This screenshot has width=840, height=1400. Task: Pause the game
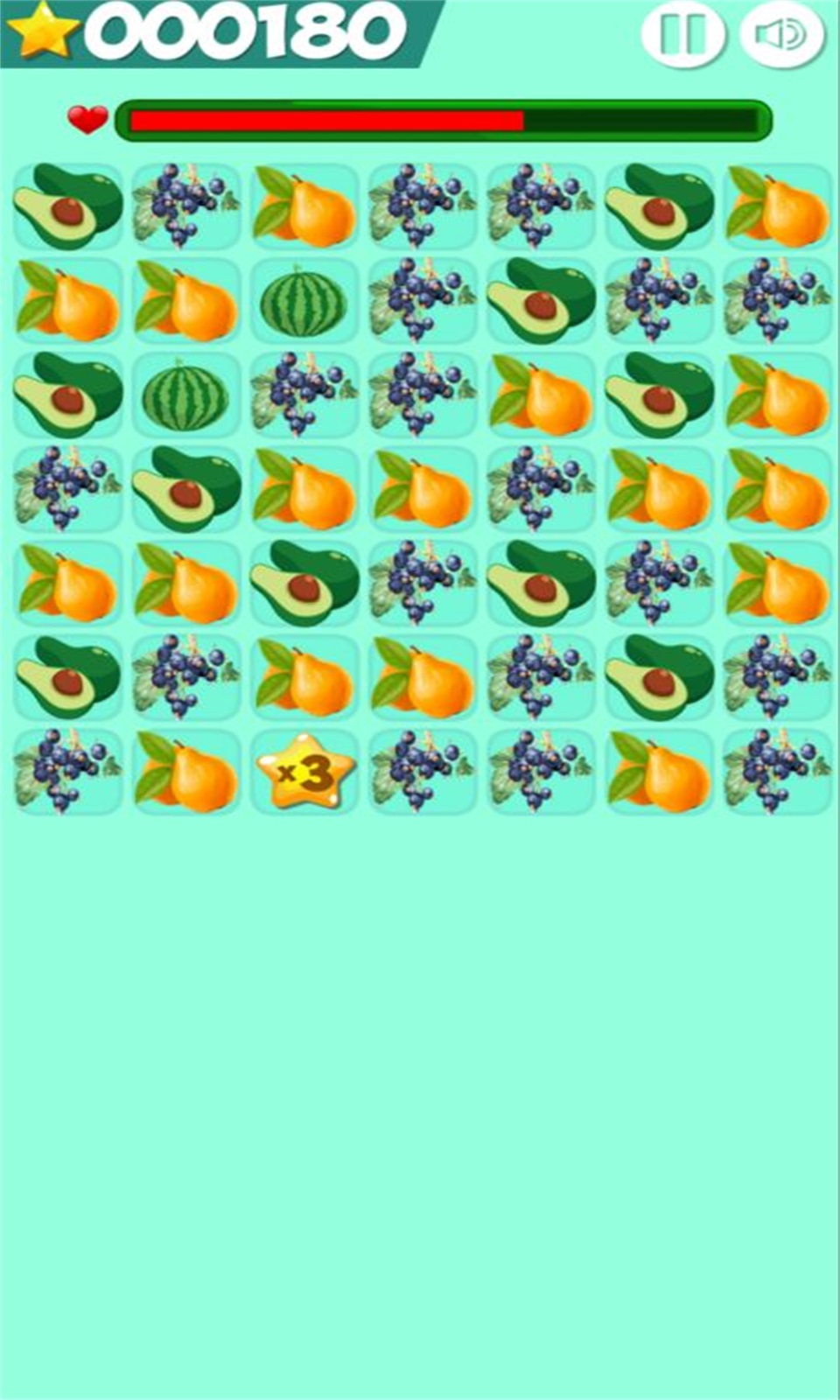(x=683, y=35)
